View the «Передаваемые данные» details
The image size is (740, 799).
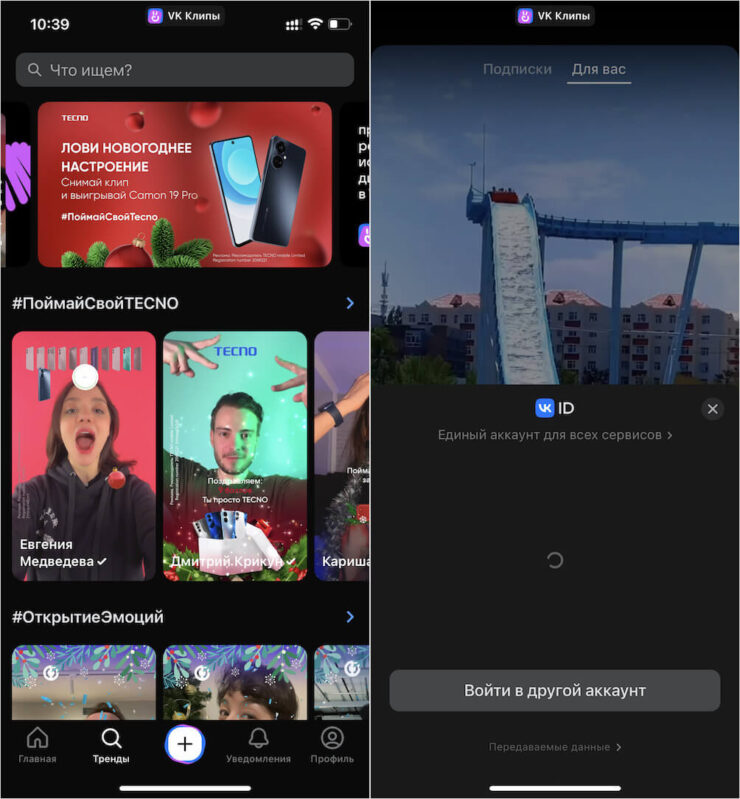tap(555, 747)
